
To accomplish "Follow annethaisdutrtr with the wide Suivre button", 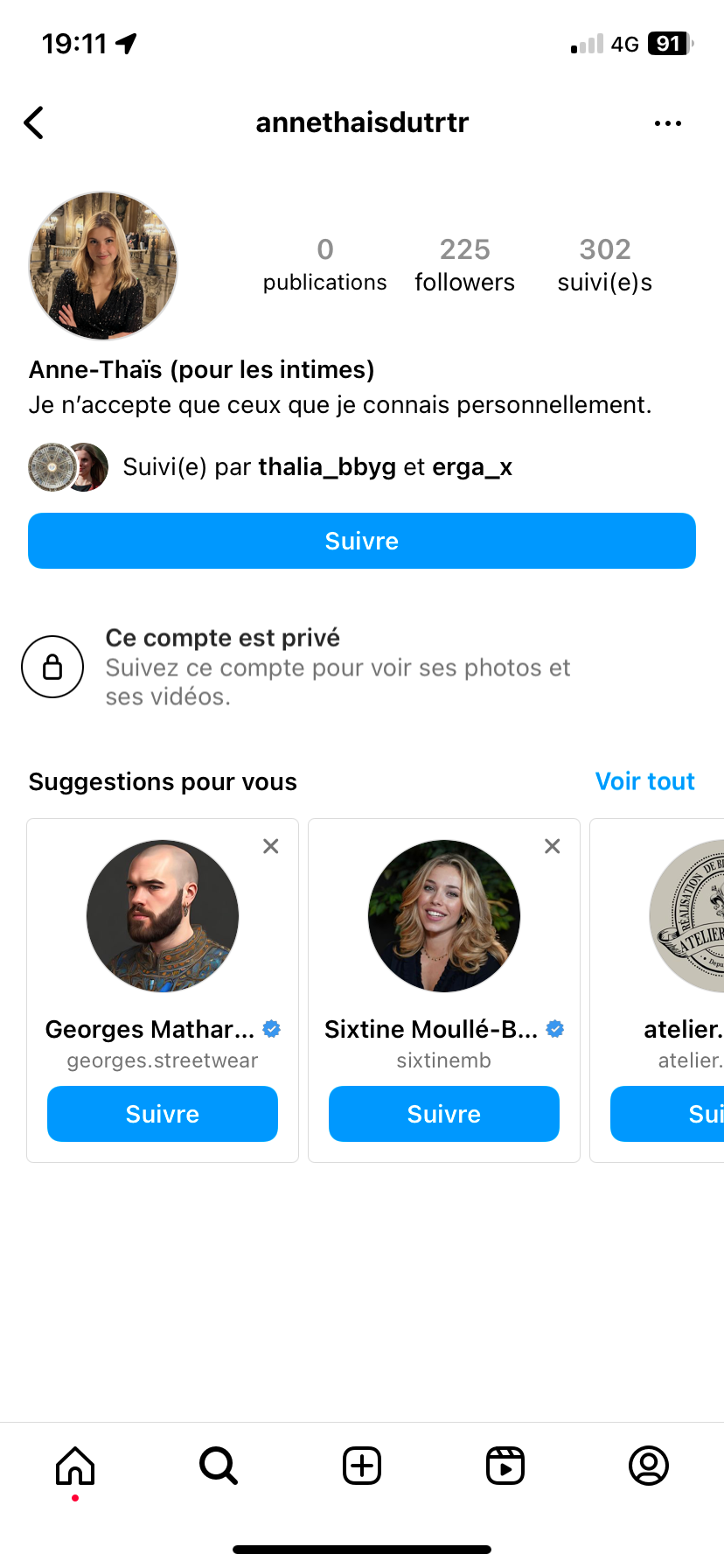I will (x=362, y=541).
